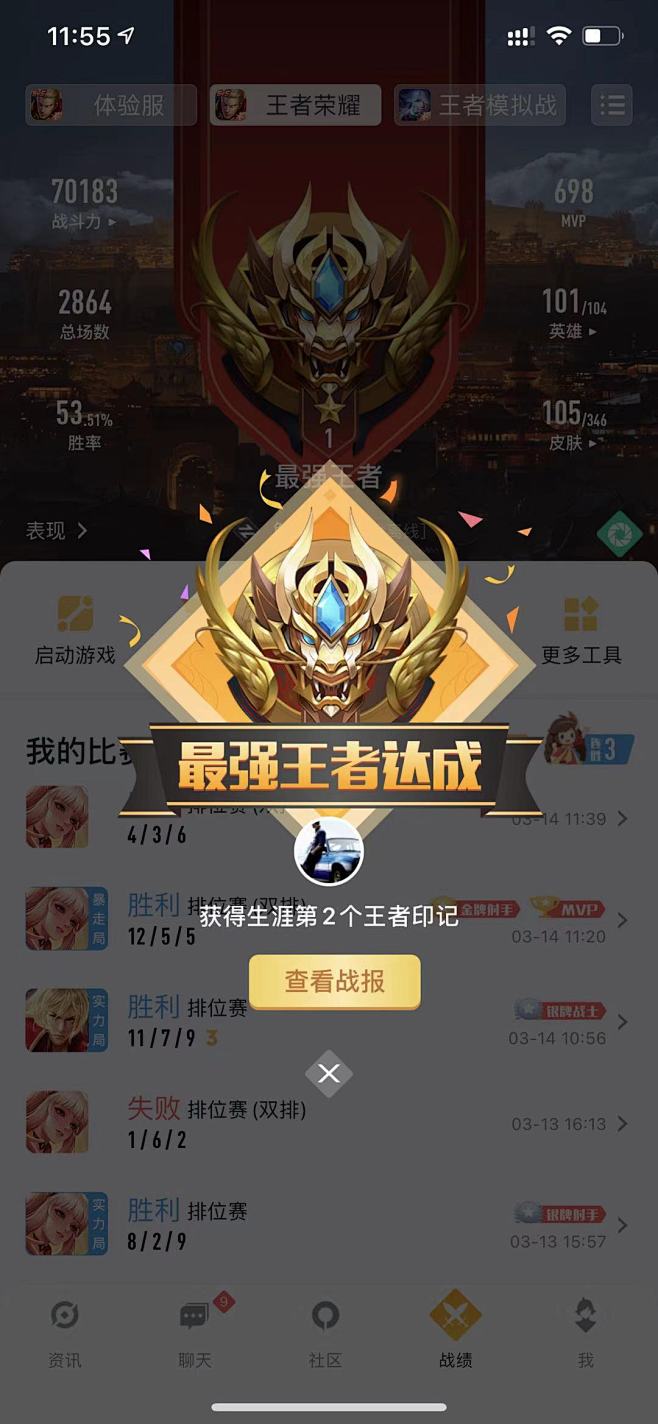Tap 启动游戏 to launch the game
Screen dimensions: 658x1424
(x=75, y=630)
